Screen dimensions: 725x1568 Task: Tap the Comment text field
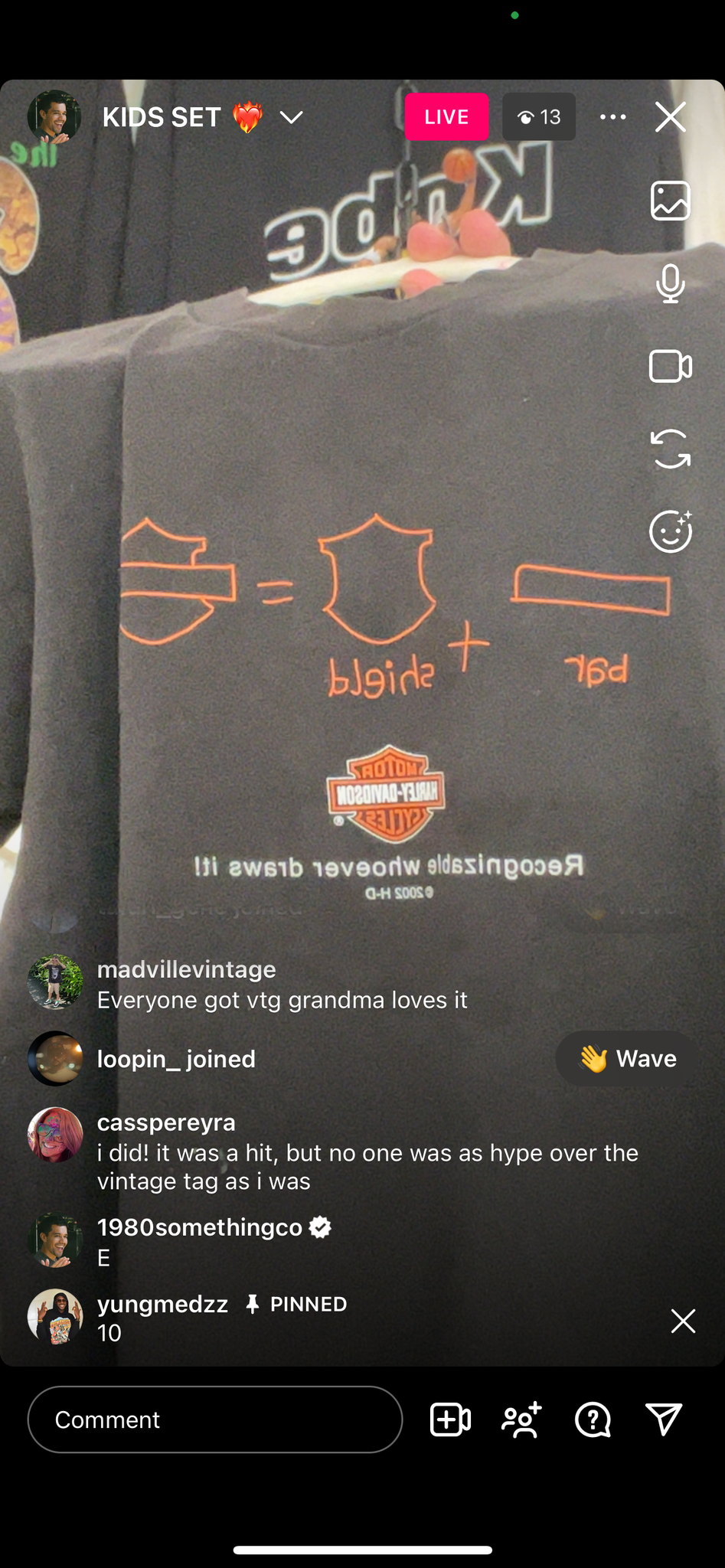pos(215,1419)
